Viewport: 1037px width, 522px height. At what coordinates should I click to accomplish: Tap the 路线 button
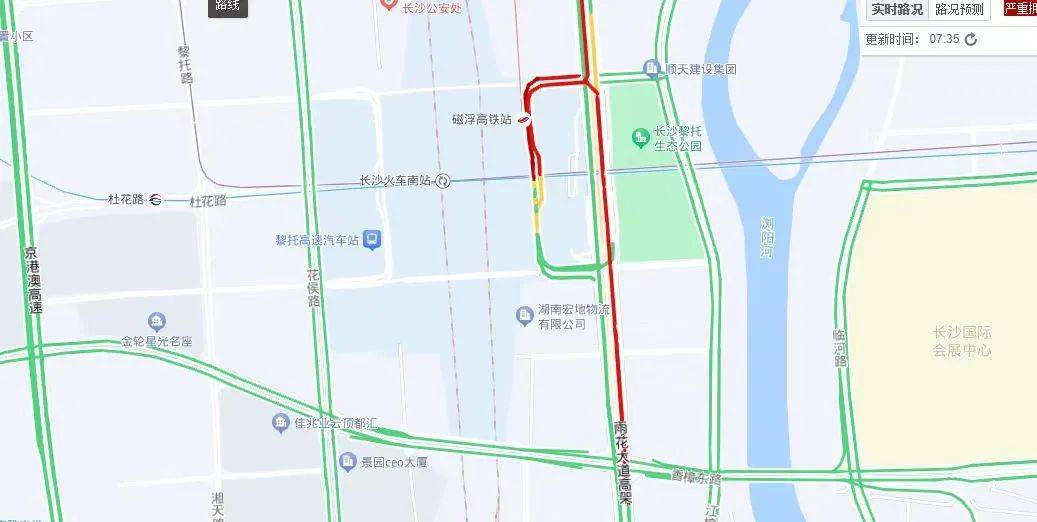(x=228, y=7)
